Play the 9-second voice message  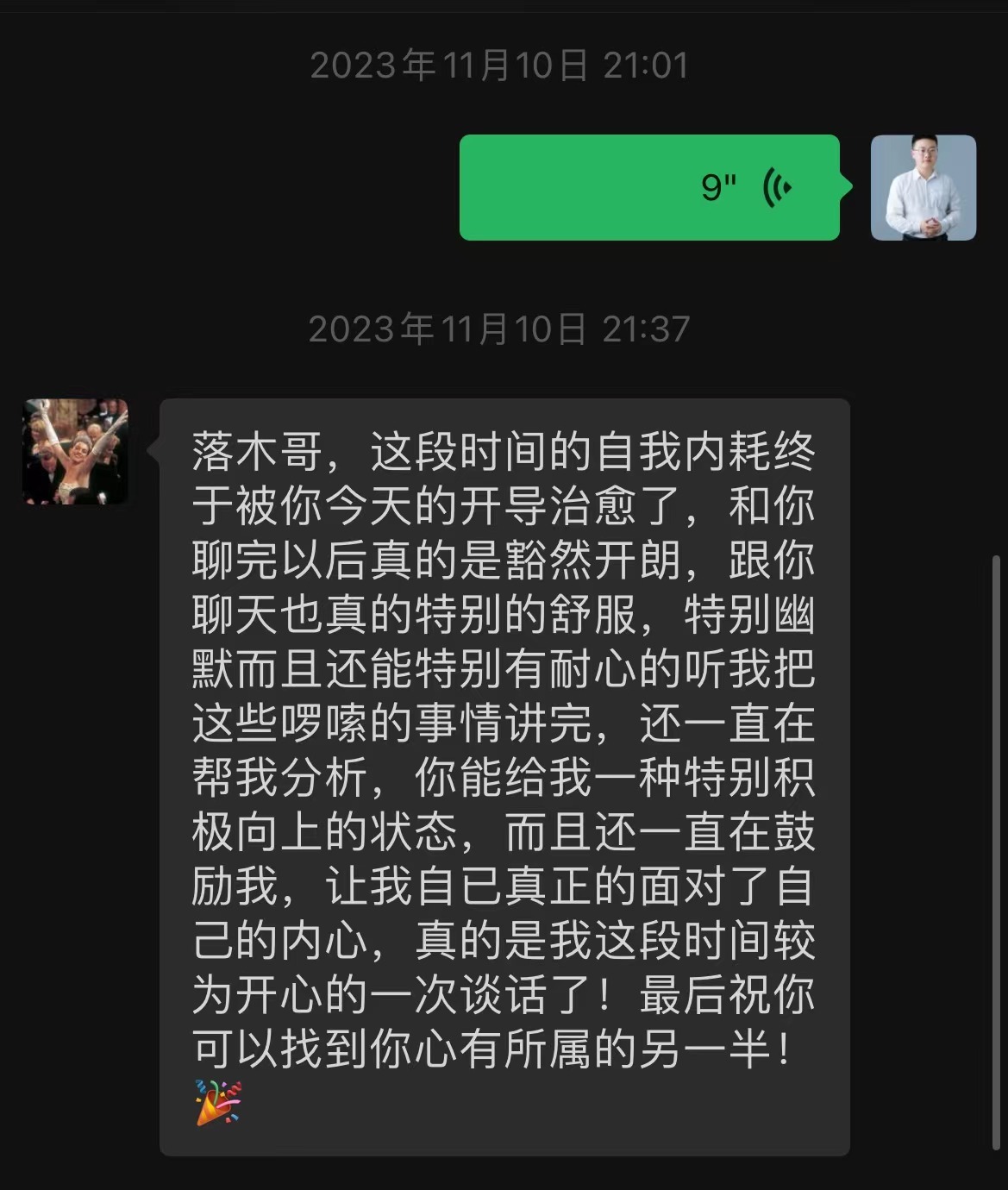click(648, 187)
